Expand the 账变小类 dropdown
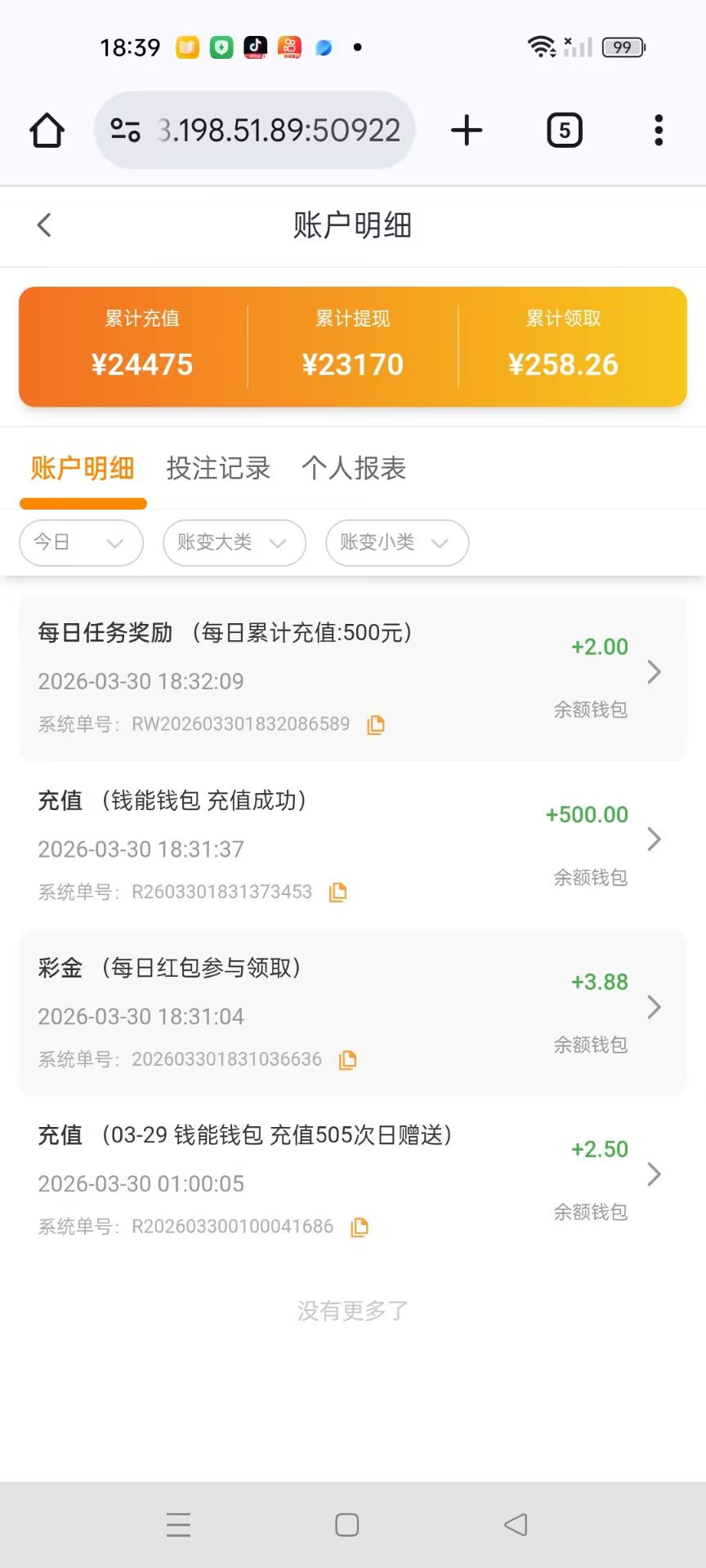The width and height of the screenshot is (706, 1568). [396, 543]
